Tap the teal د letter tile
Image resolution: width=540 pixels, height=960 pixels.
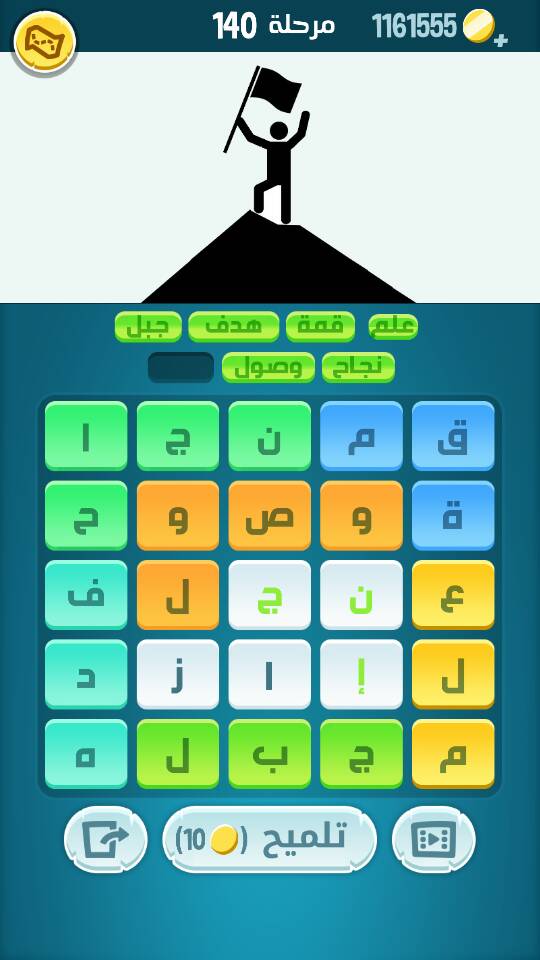[86, 675]
